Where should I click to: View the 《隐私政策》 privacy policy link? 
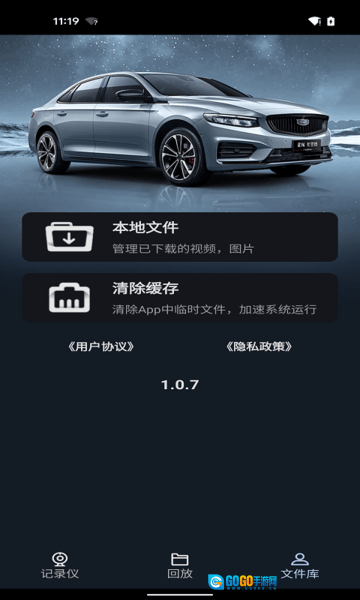pos(259,347)
